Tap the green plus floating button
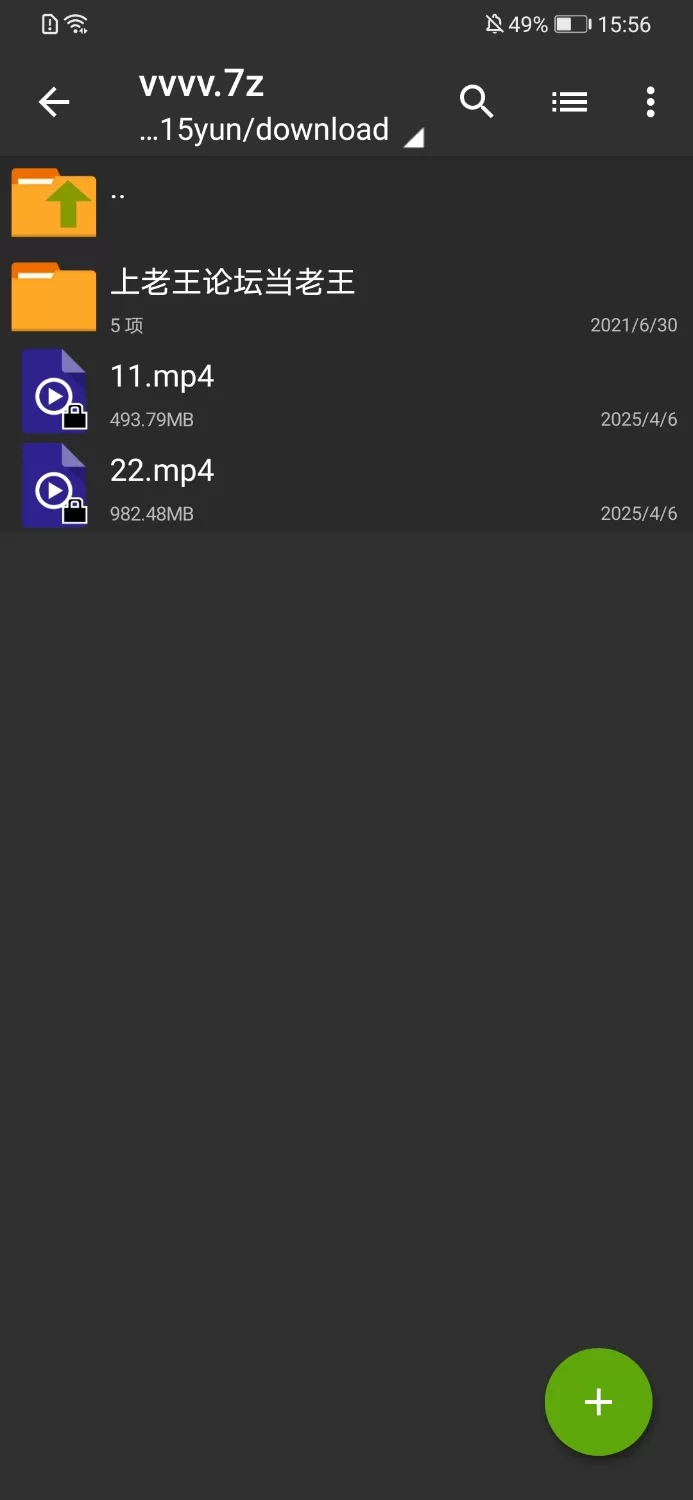 tap(598, 1402)
